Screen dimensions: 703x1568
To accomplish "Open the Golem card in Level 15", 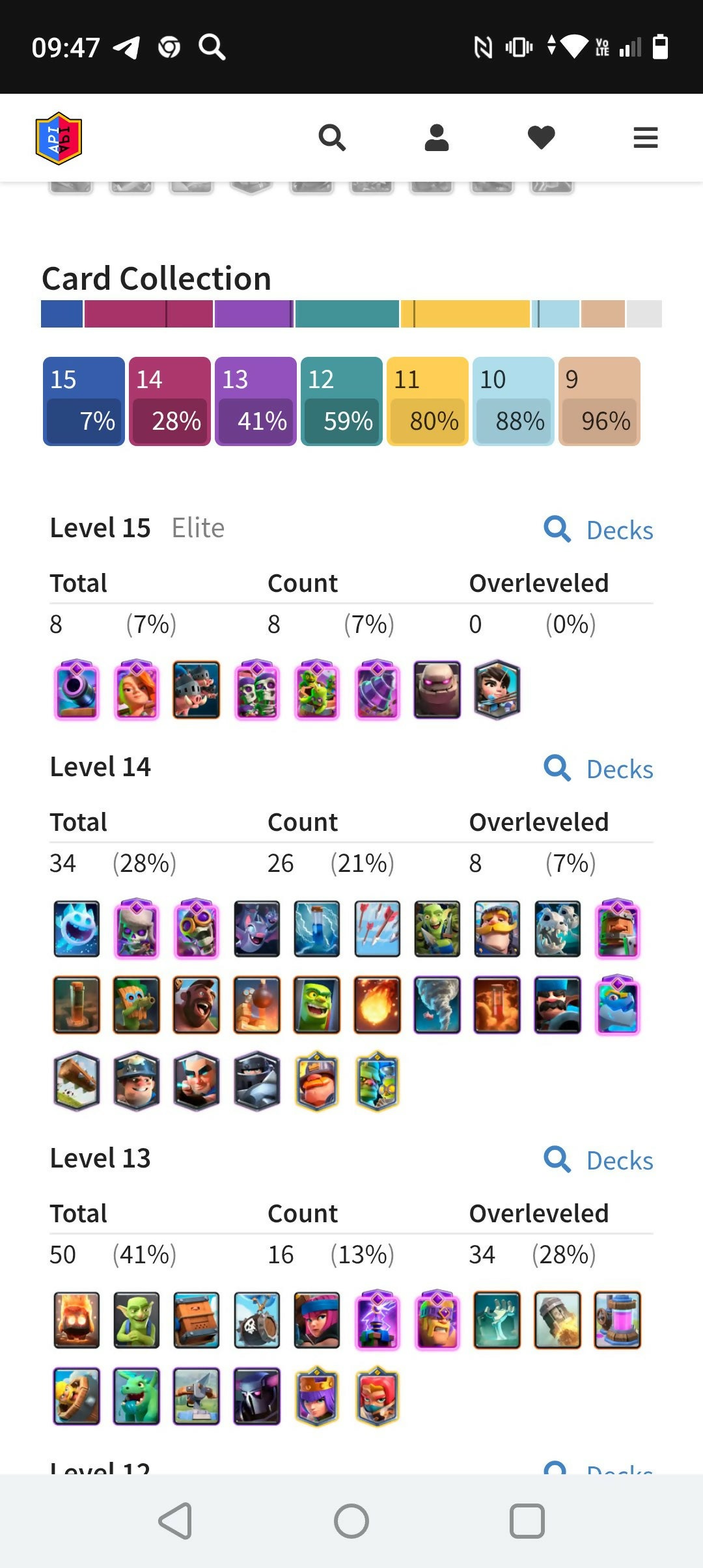I will 437,690.
